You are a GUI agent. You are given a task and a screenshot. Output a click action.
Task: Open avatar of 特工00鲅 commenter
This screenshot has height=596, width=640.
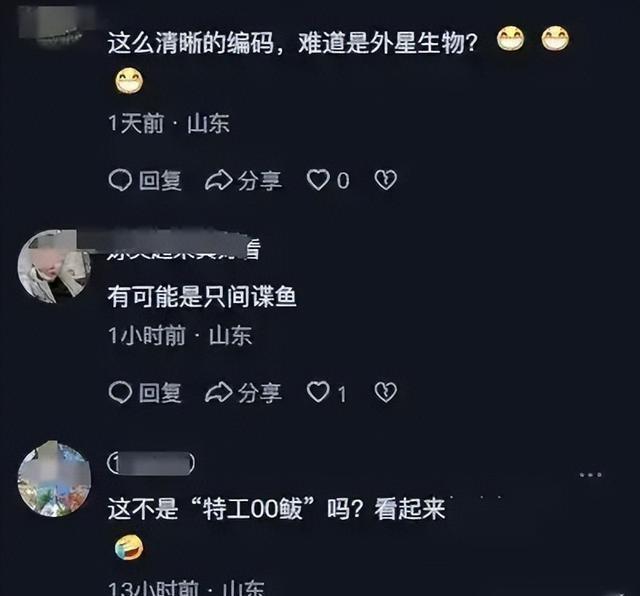54,478
